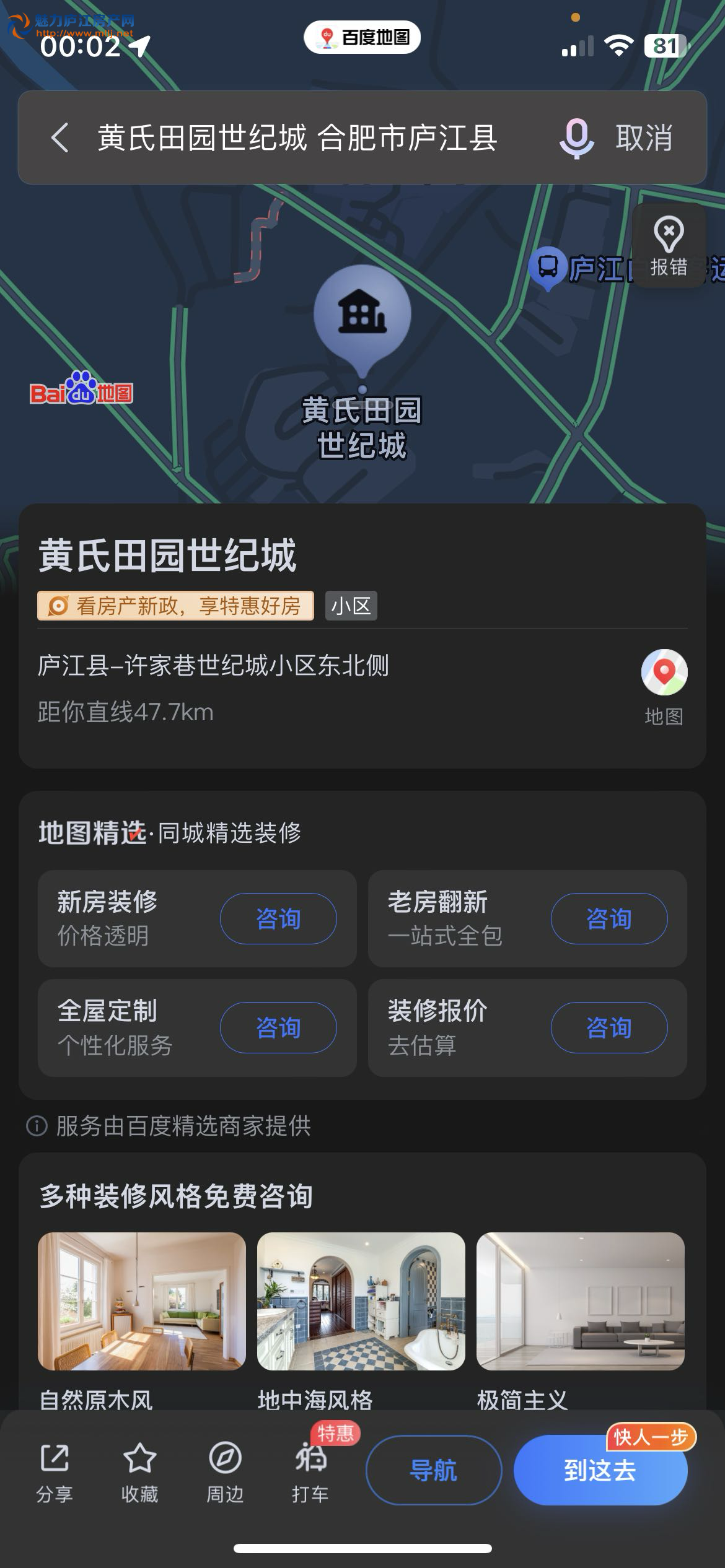The image size is (725, 1568).
Task: Start navigation with 导航
Action: coord(433,1470)
